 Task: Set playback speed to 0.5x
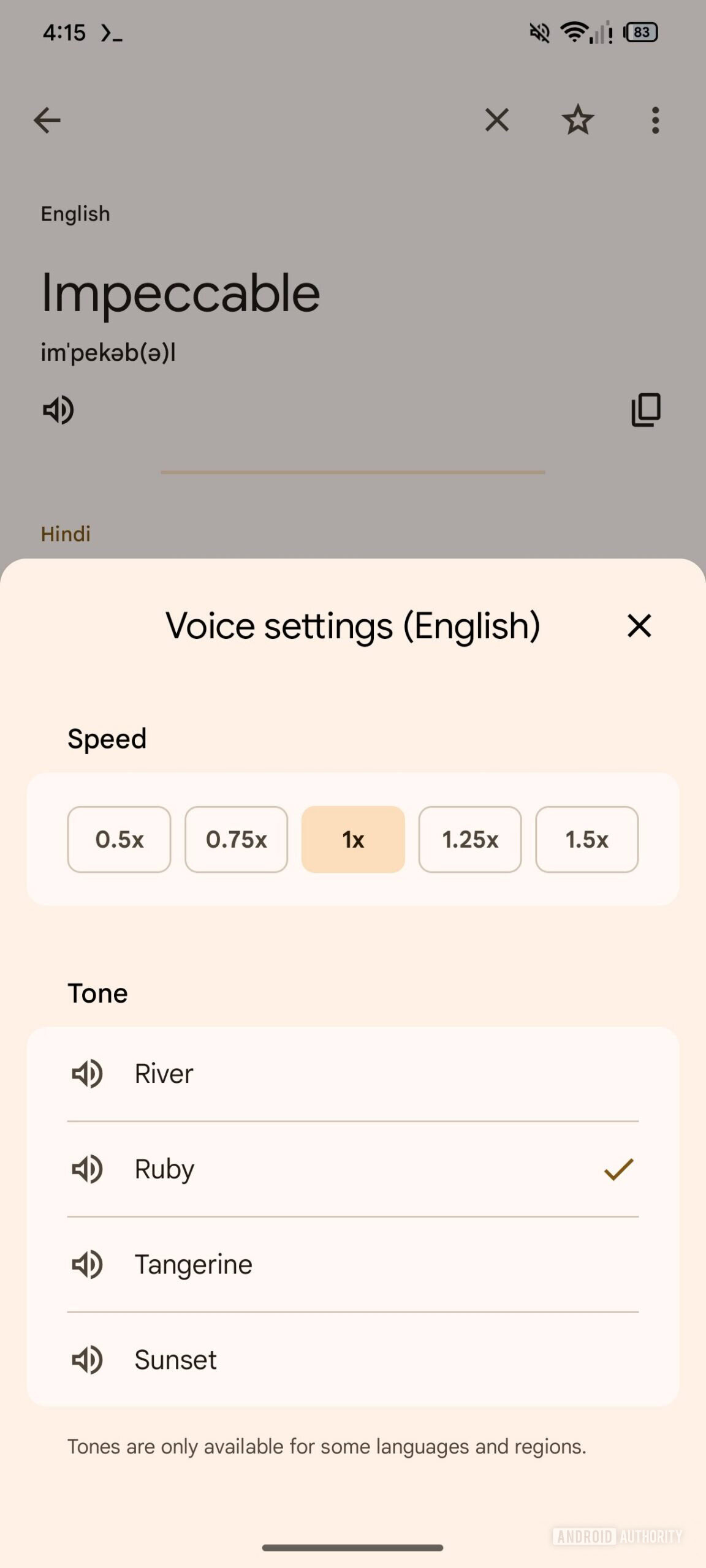(119, 839)
